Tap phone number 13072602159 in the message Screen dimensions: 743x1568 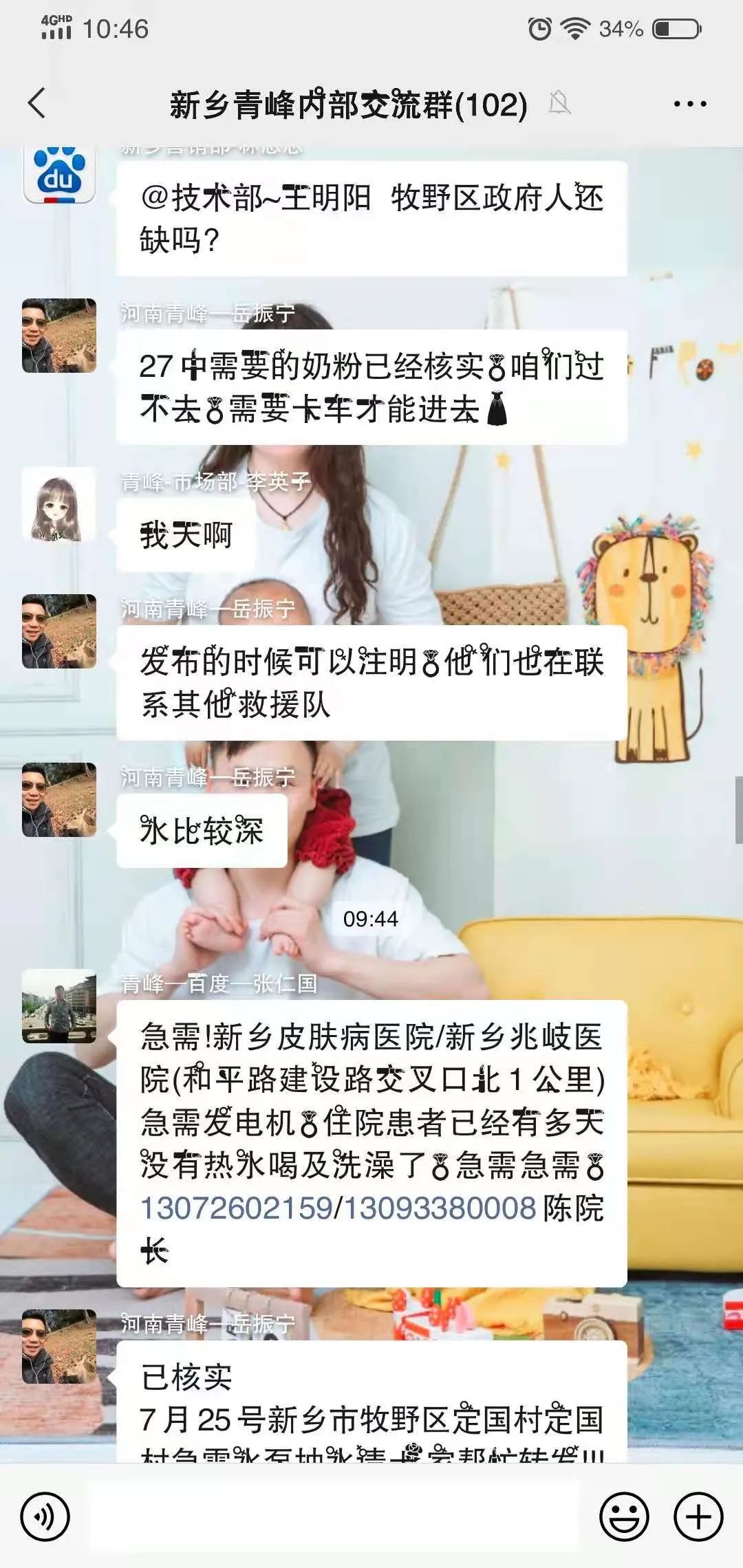point(235,1208)
